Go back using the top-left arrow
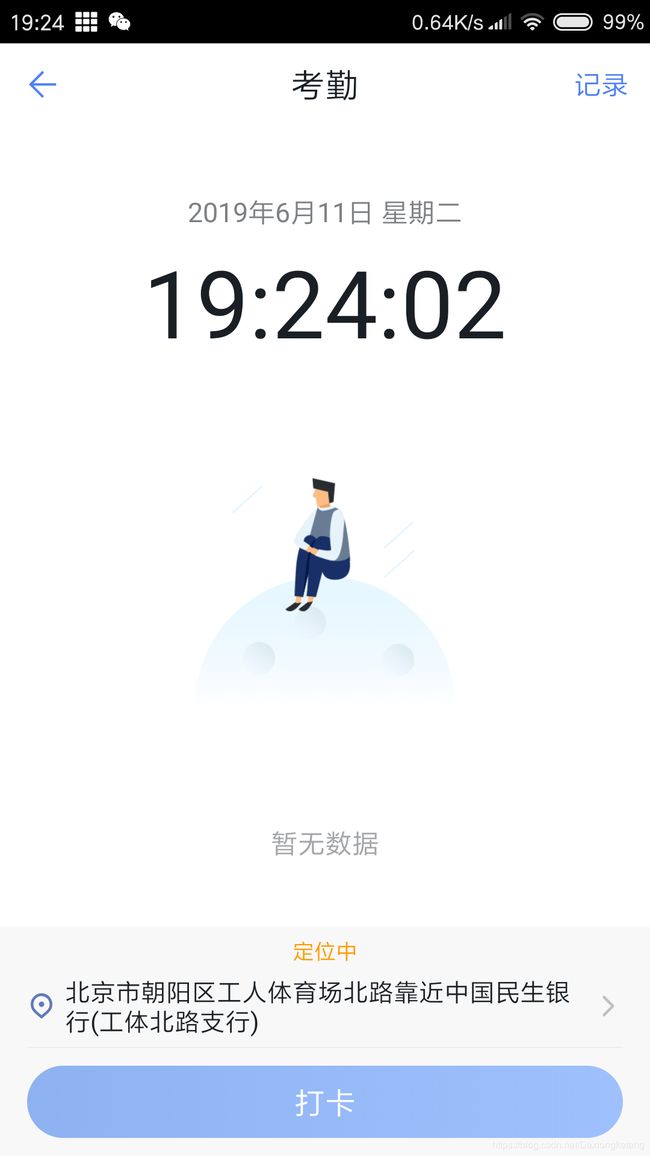This screenshot has width=650, height=1156. [42, 85]
